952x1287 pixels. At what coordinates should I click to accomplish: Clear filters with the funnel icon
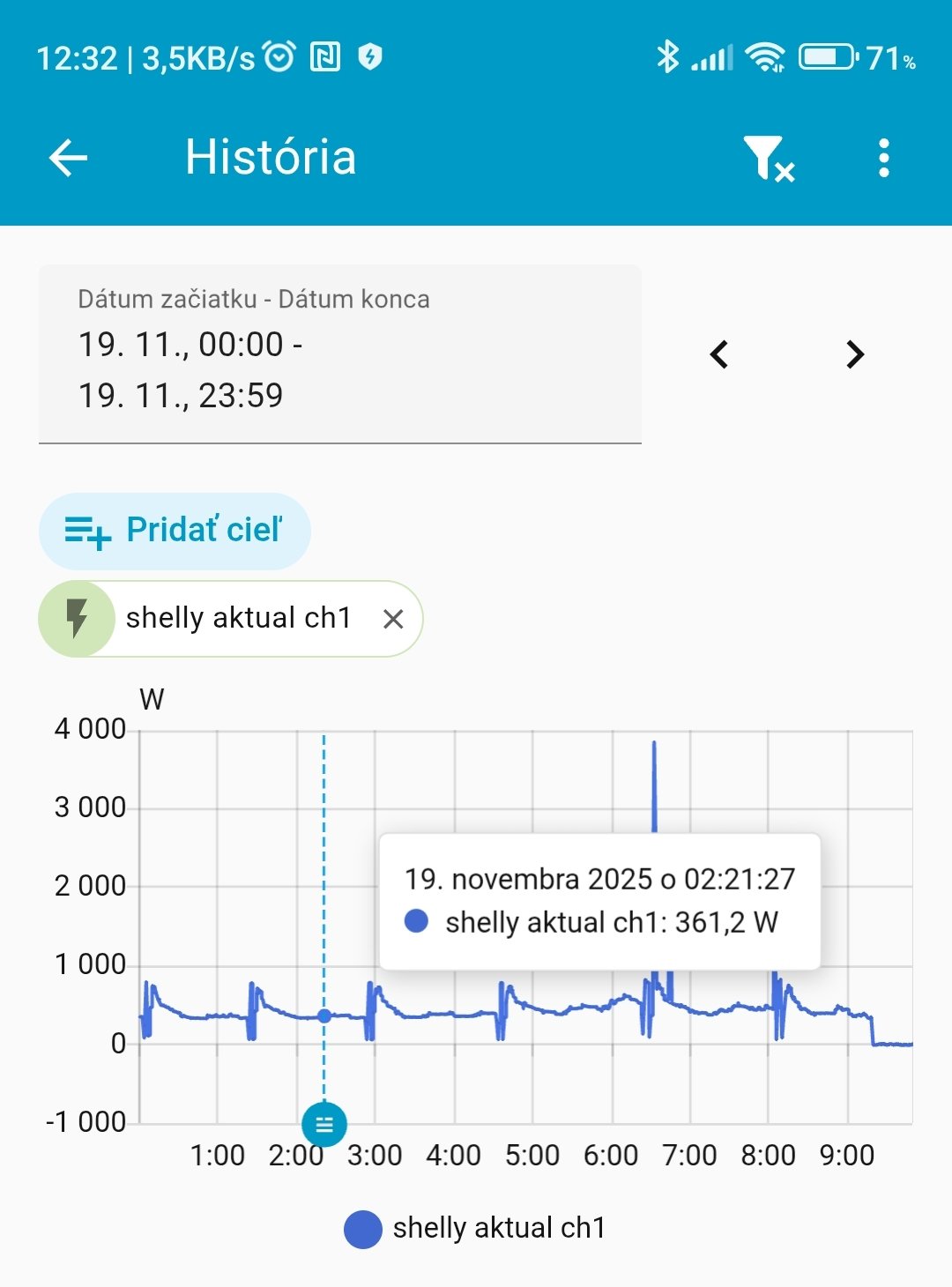[x=769, y=159]
